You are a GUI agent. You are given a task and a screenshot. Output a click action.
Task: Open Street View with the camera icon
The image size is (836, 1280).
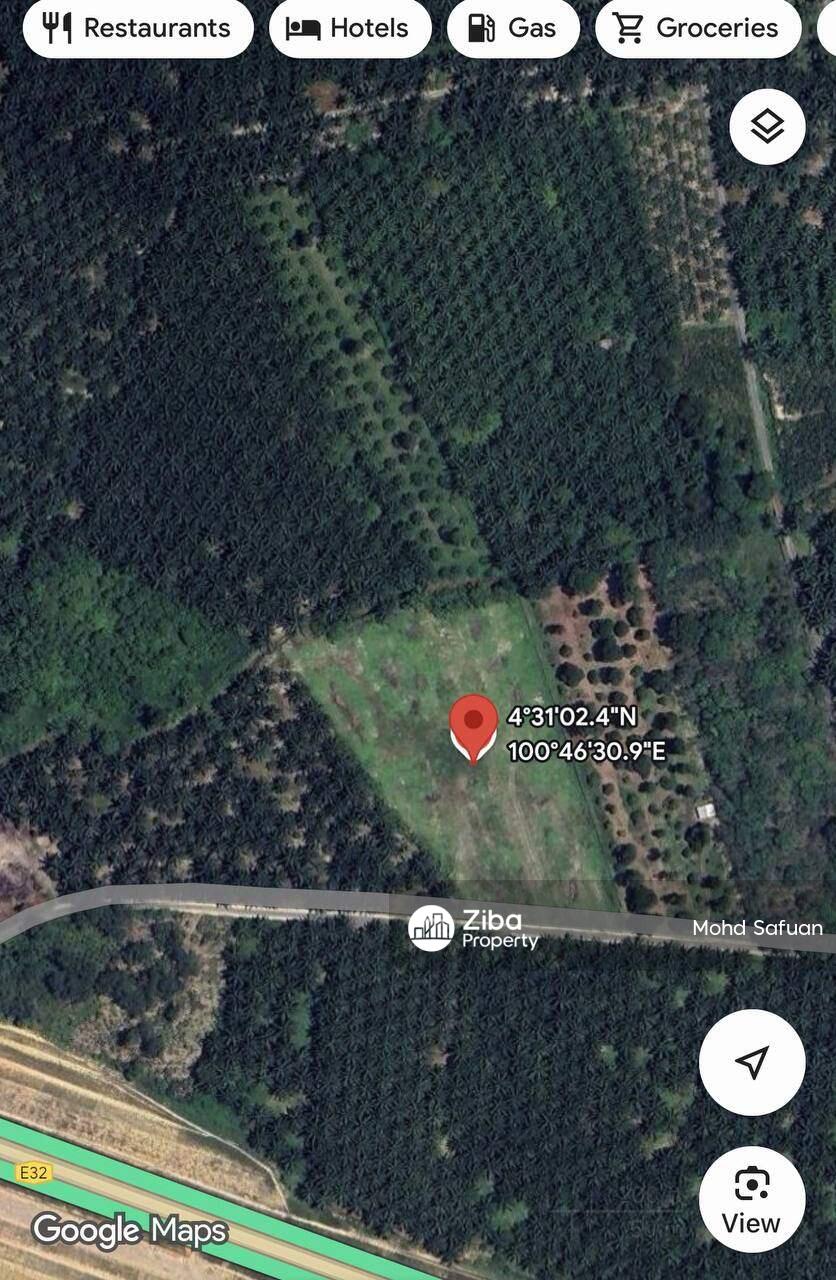[x=752, y=1190]
